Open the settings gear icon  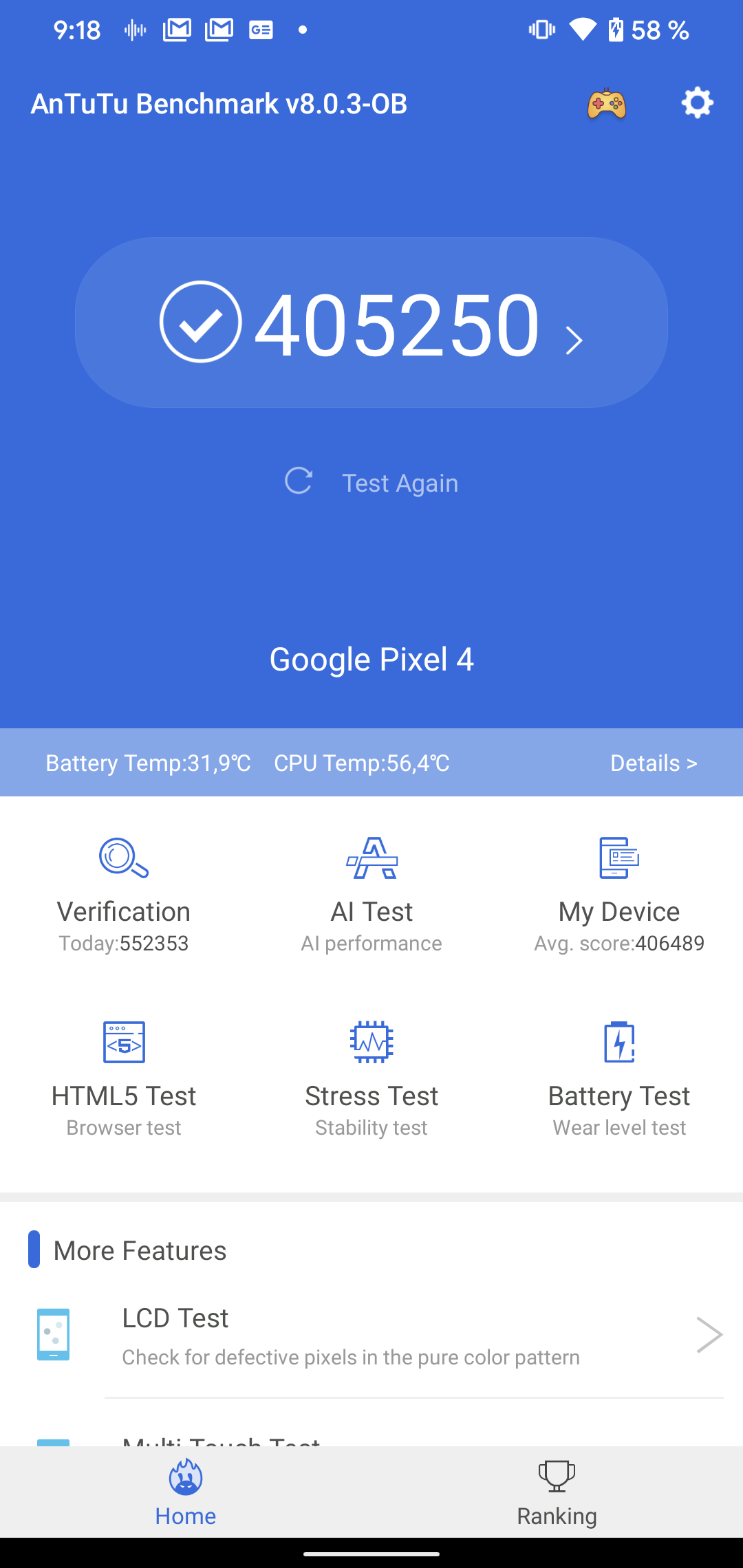pyautogui.click(x=697, y=103)
